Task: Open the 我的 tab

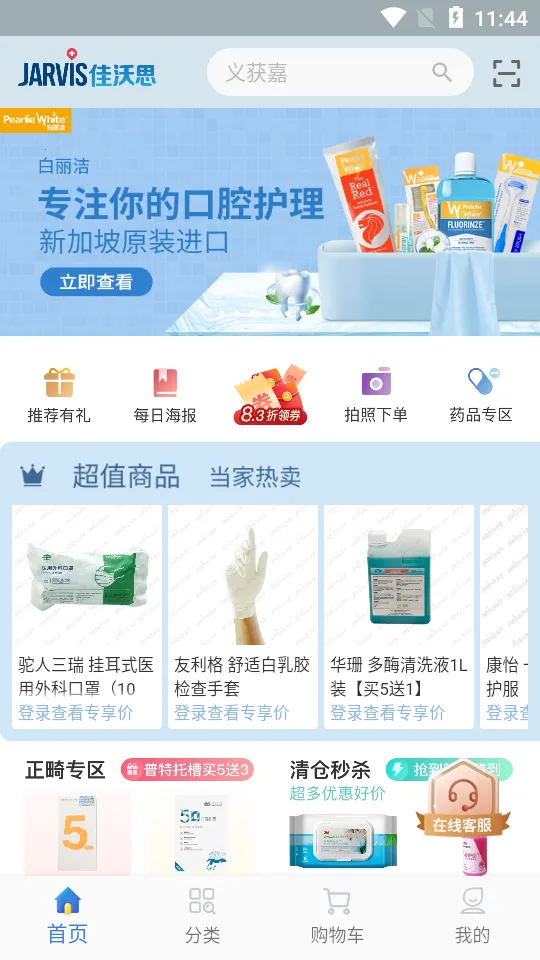Action: (472, 916)
